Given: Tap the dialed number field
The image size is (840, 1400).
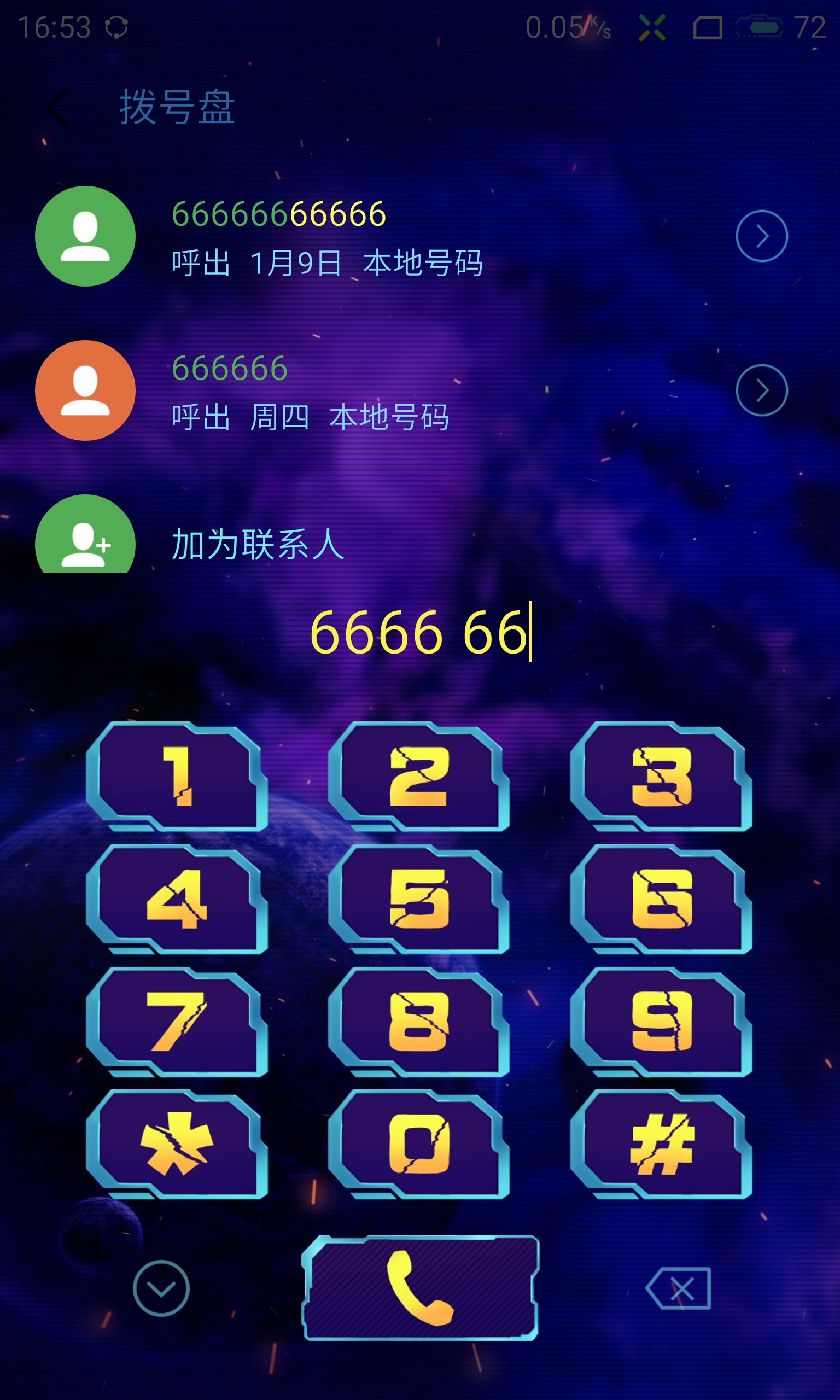Looking at the screenshot, I should point(420,632).
